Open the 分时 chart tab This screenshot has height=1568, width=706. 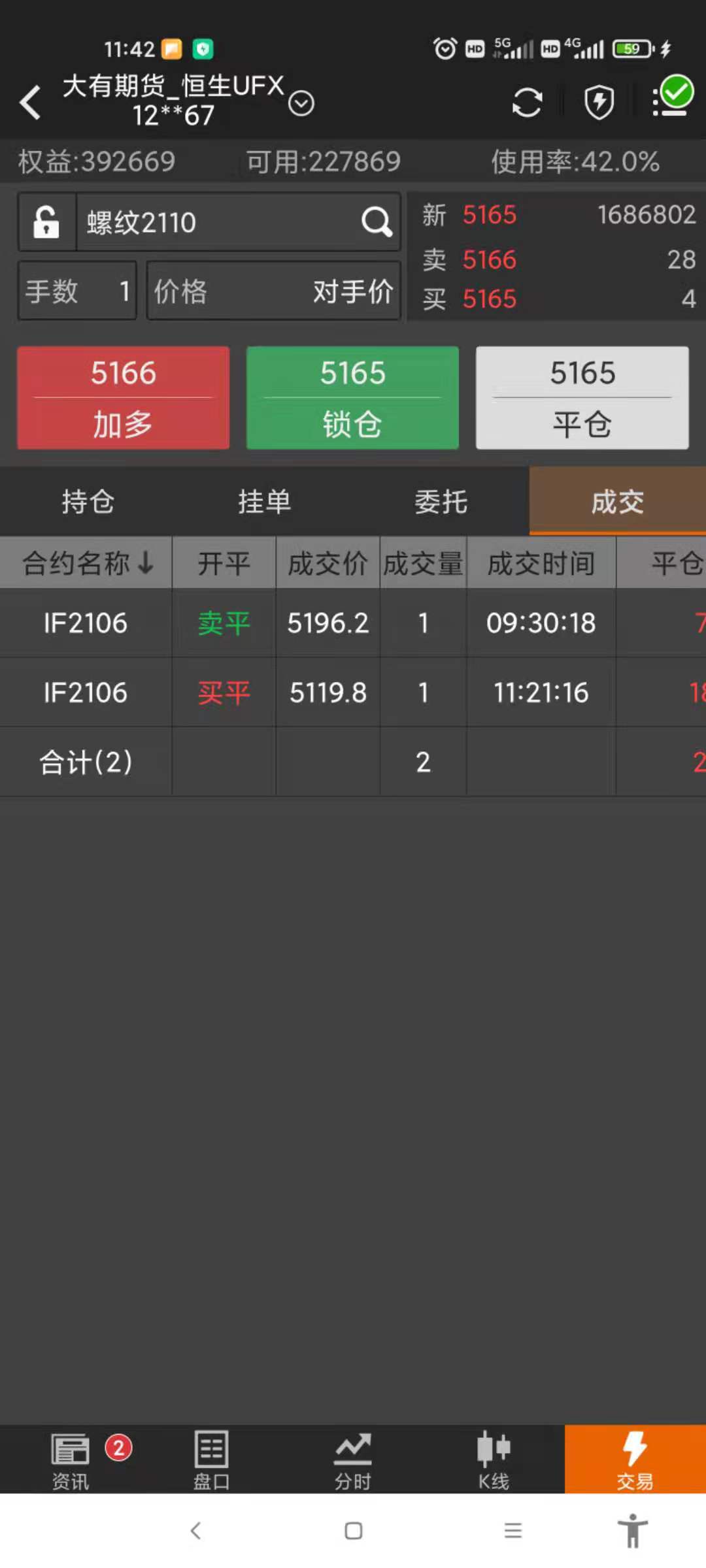click(352, 1458)
